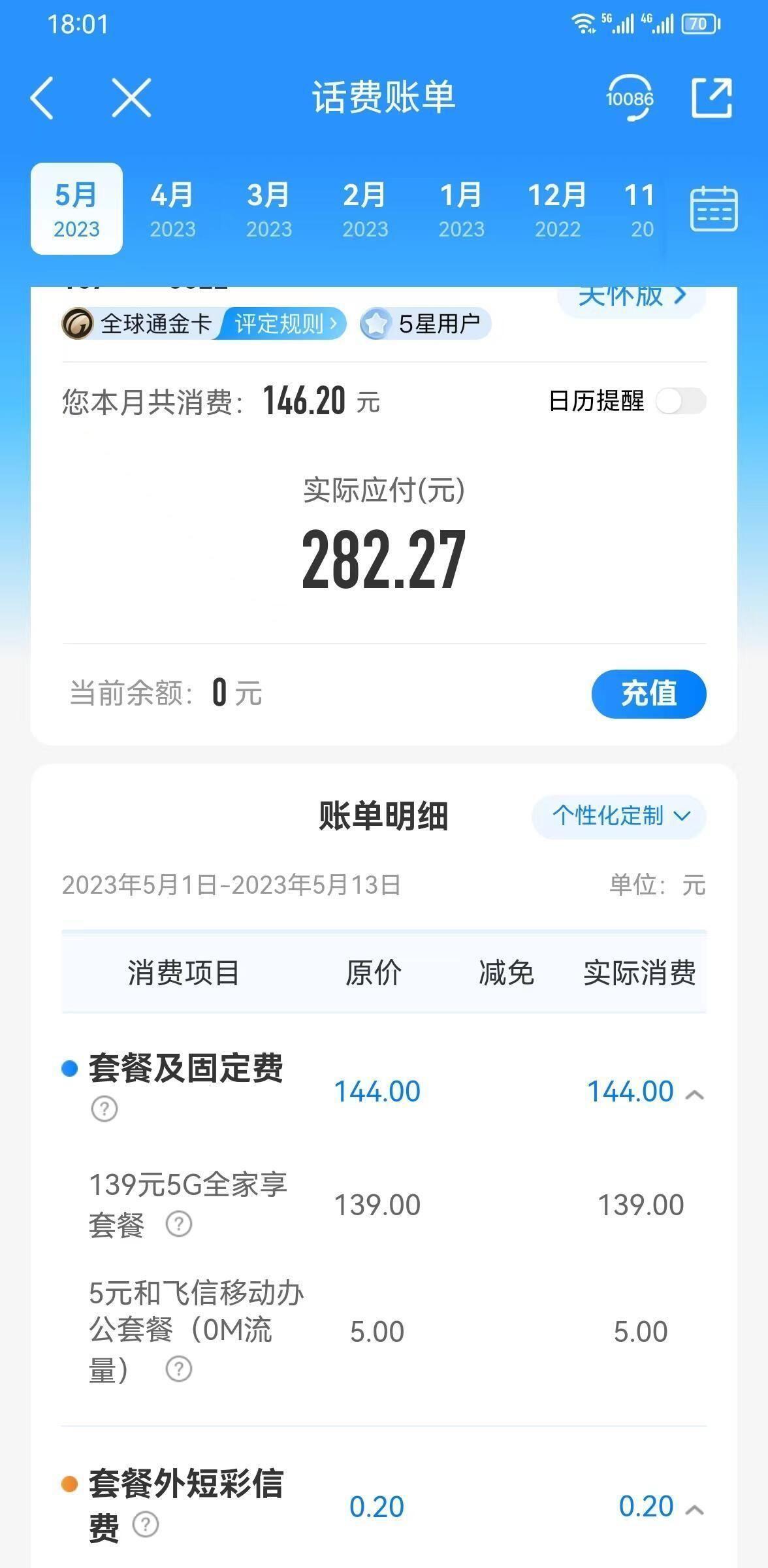The image size is (768, 1568).
Task: Show help for 5元和飞信移动办公套餐
Action: click(x=179, y=1369)
